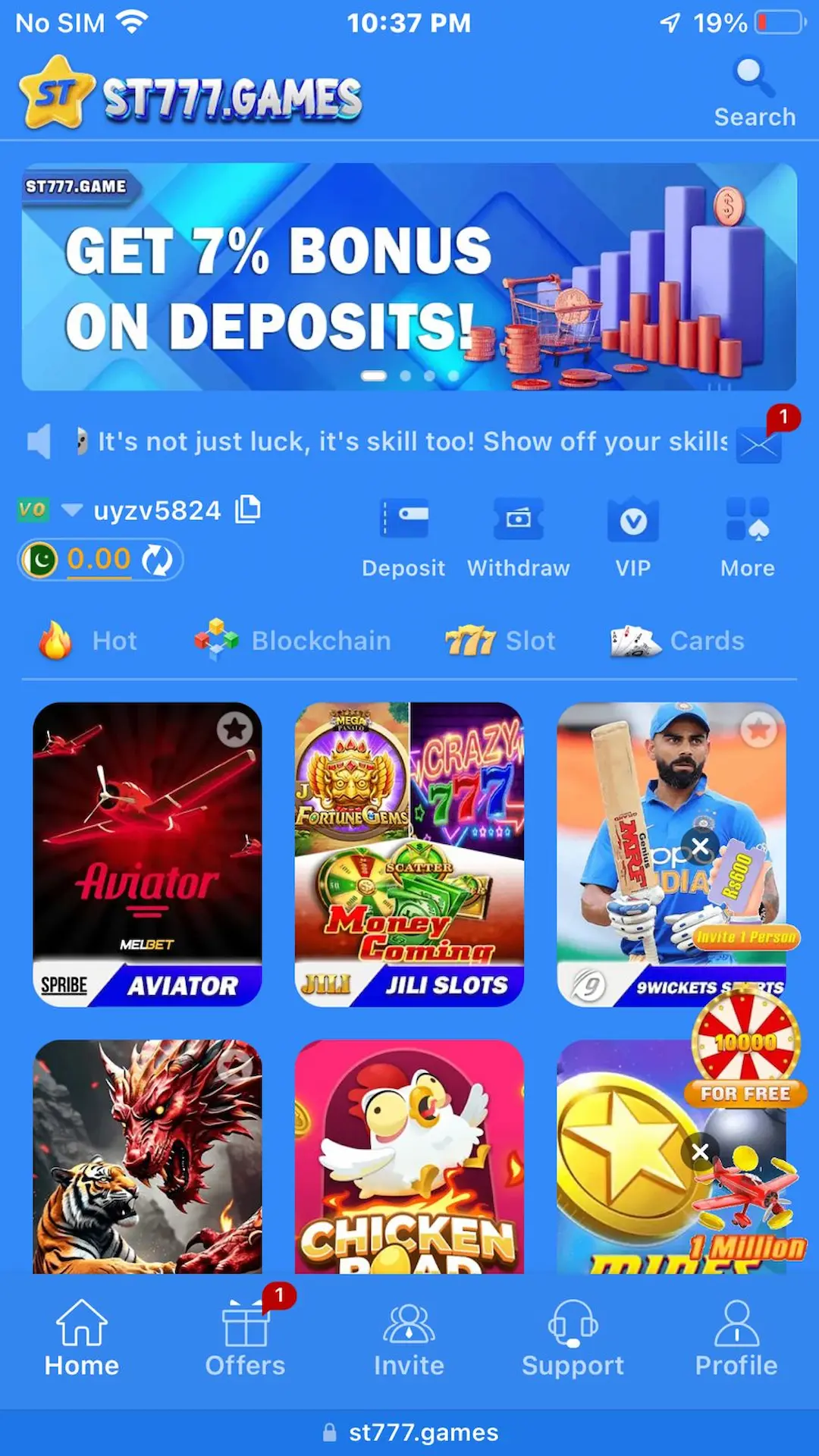
Task: Refresh the account balance
Action: [x=157, y=559]
